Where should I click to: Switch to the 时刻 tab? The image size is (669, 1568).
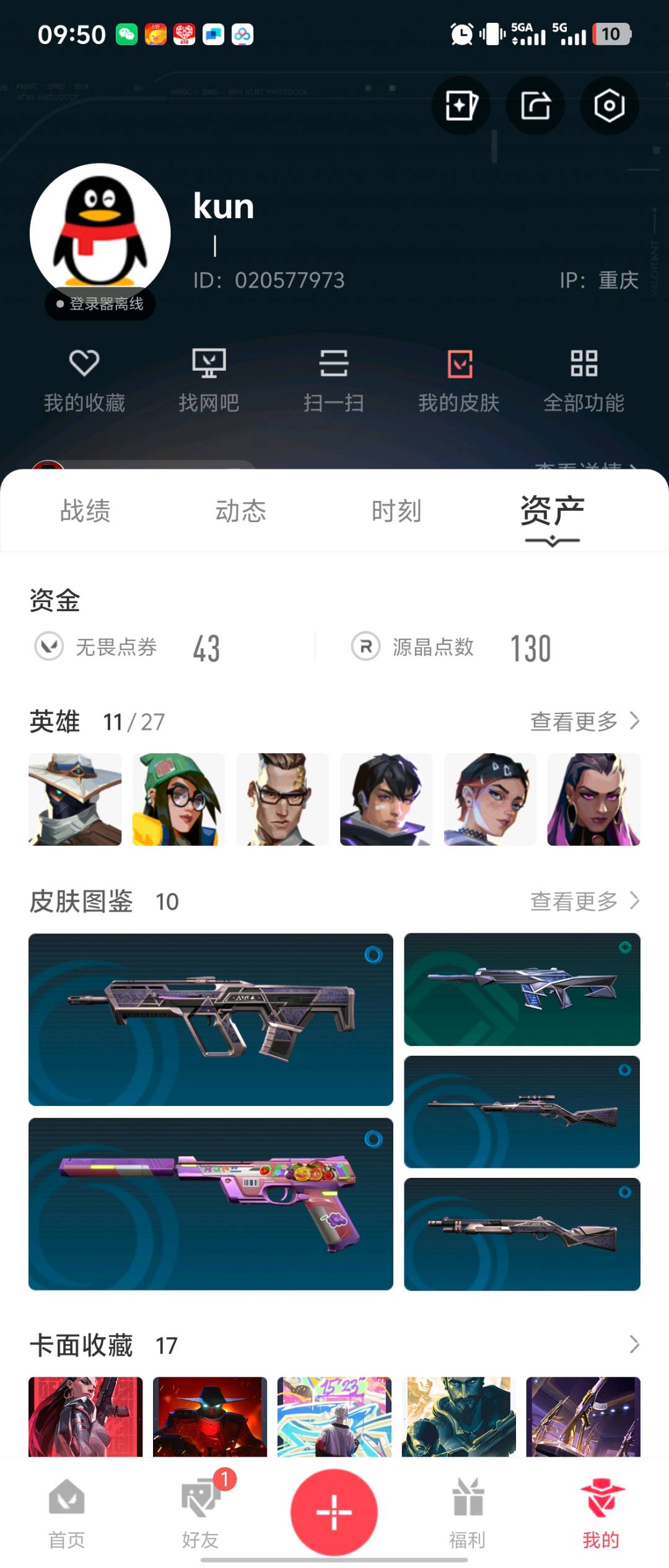click(396, 511)
